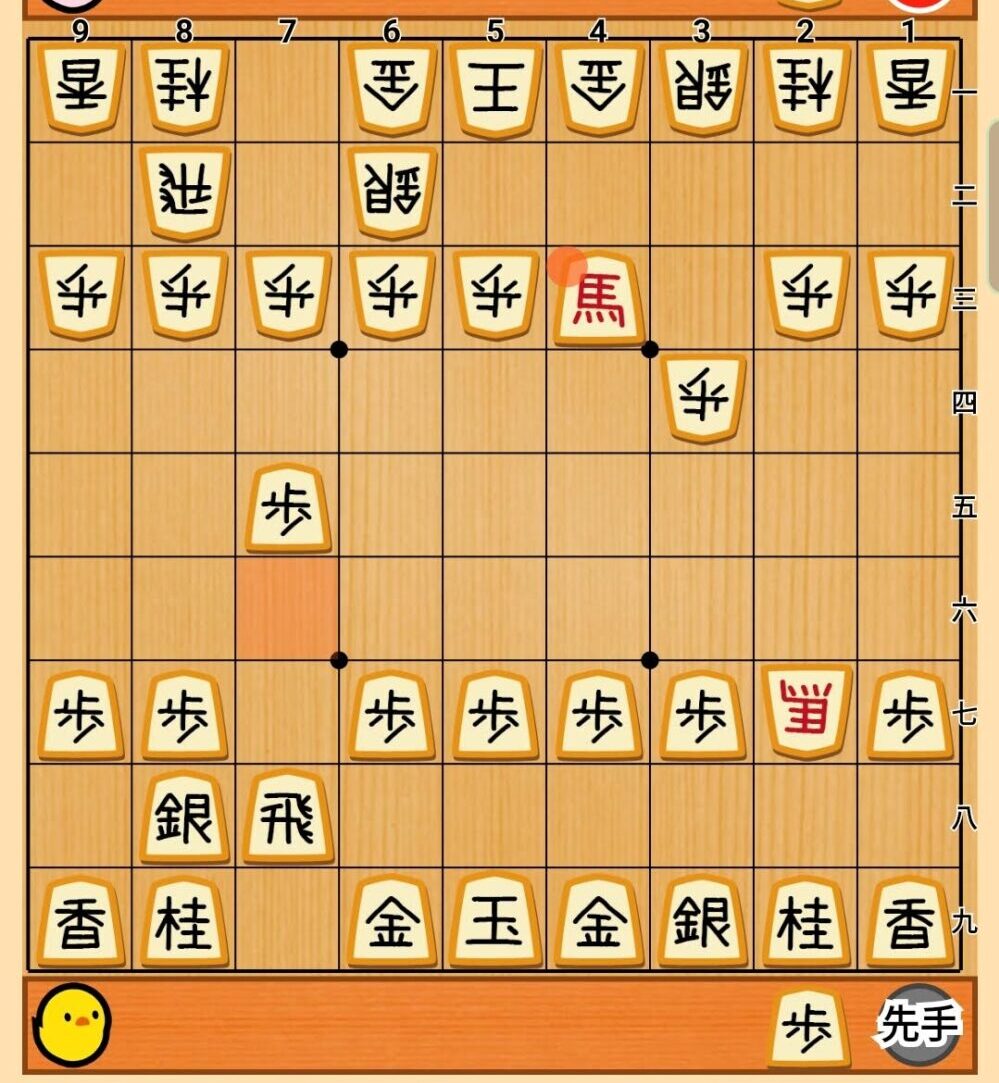Select the 玉 king piece
Image resolution: width=999 pixels, height=1083 pixels.
point(495,920)
